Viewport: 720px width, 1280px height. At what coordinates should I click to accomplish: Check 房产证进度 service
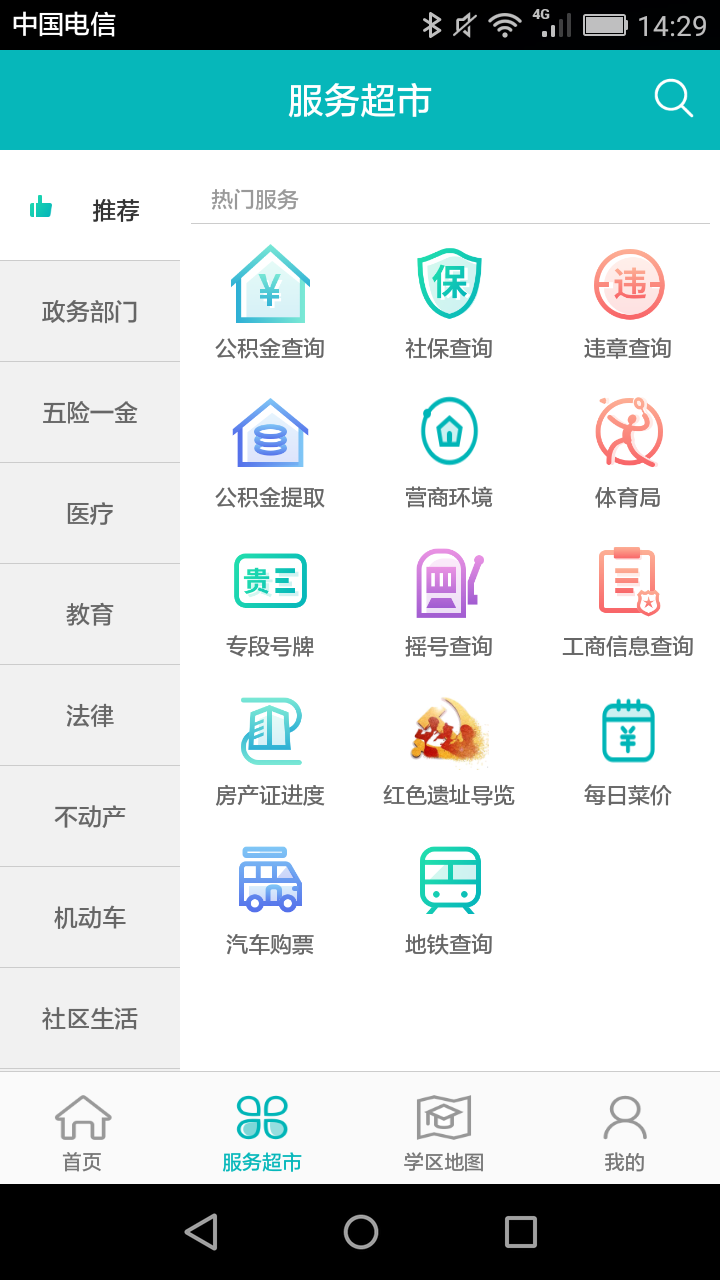[x=270, y=749]
